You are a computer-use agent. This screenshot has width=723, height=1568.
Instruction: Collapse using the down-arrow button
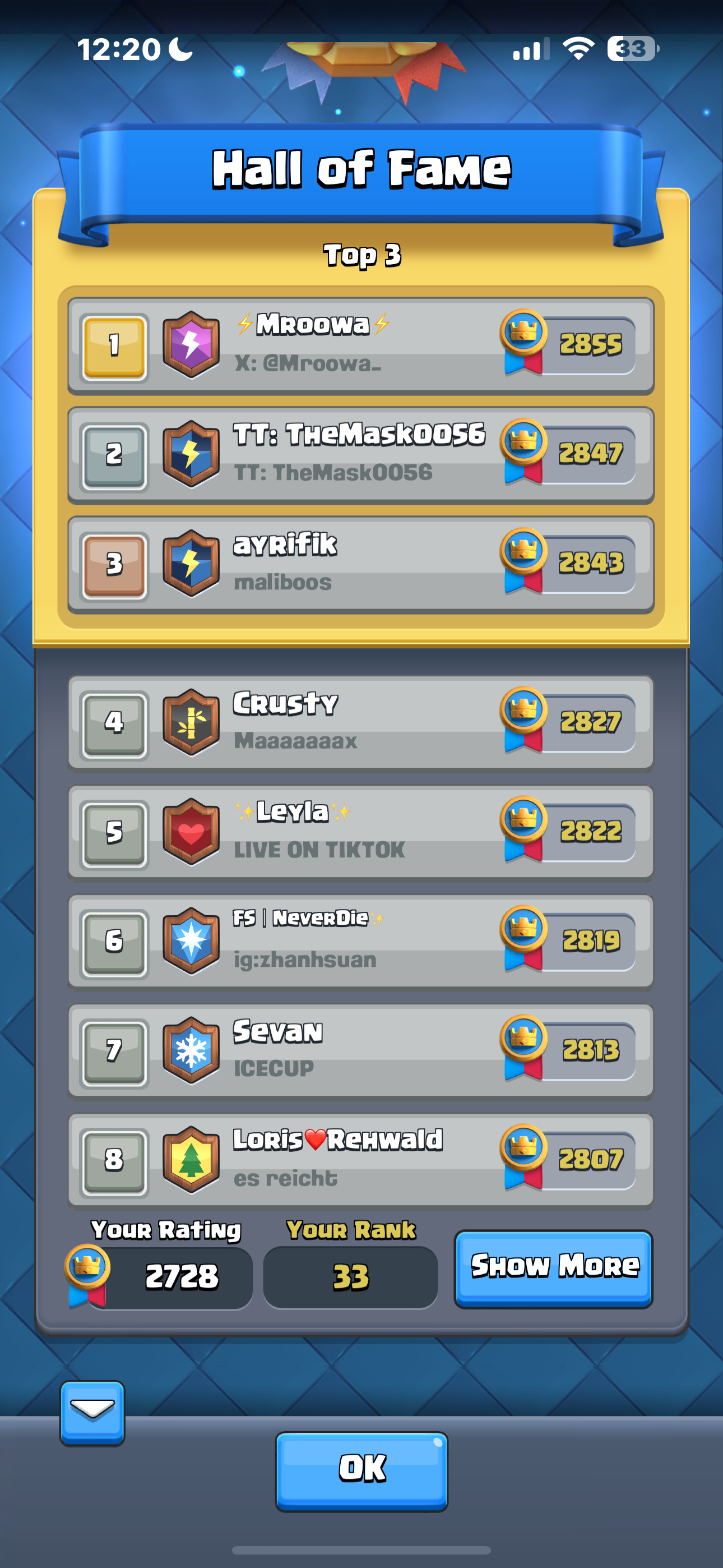pyautogui.click(x=92, y=1412)
